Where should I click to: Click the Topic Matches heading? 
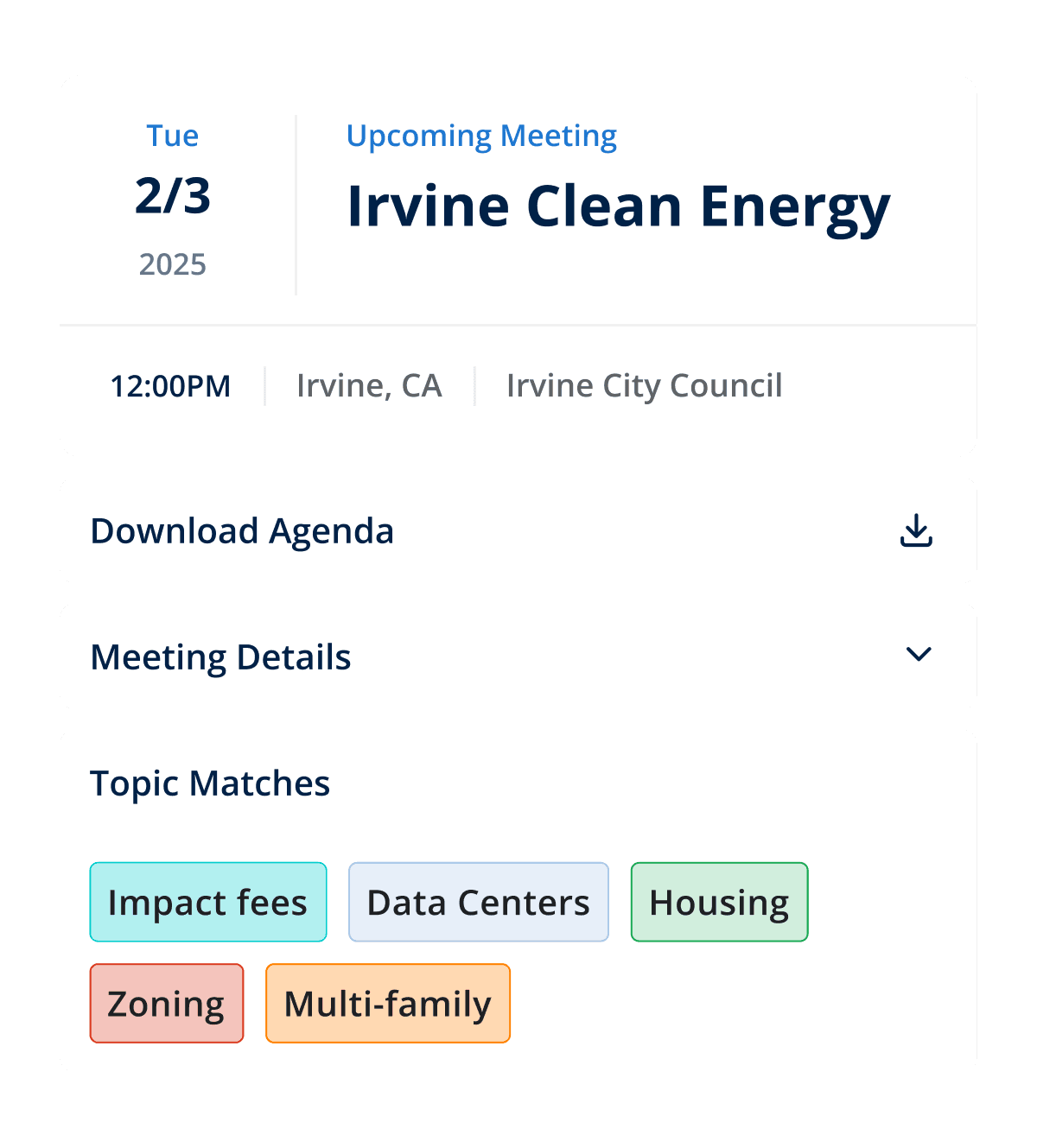point(210,783)
